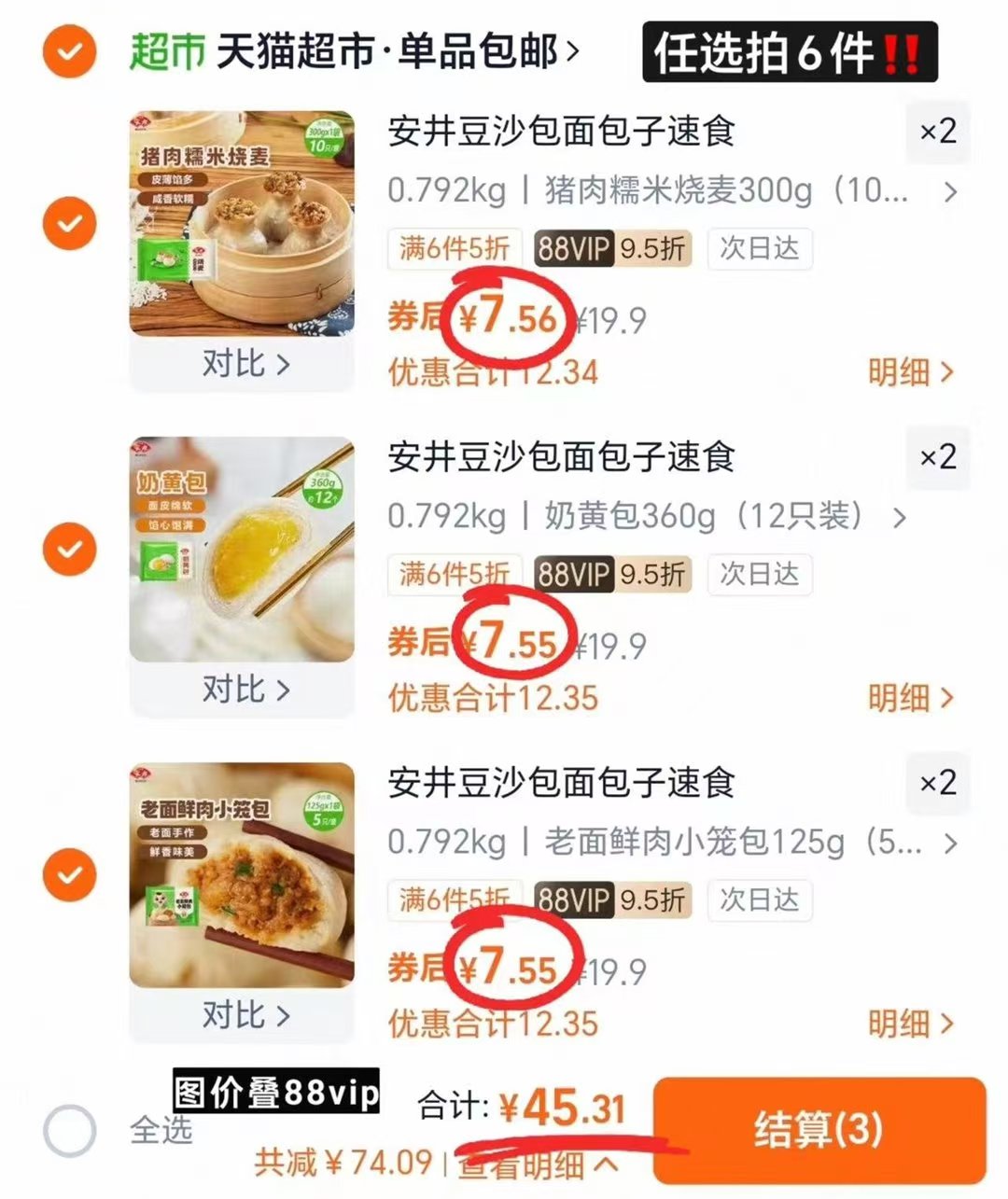This screenshot has width=1008, height=1199.
Task: Click the 次日达 delivery badge on first item
Action: click(x=758, y=249)
